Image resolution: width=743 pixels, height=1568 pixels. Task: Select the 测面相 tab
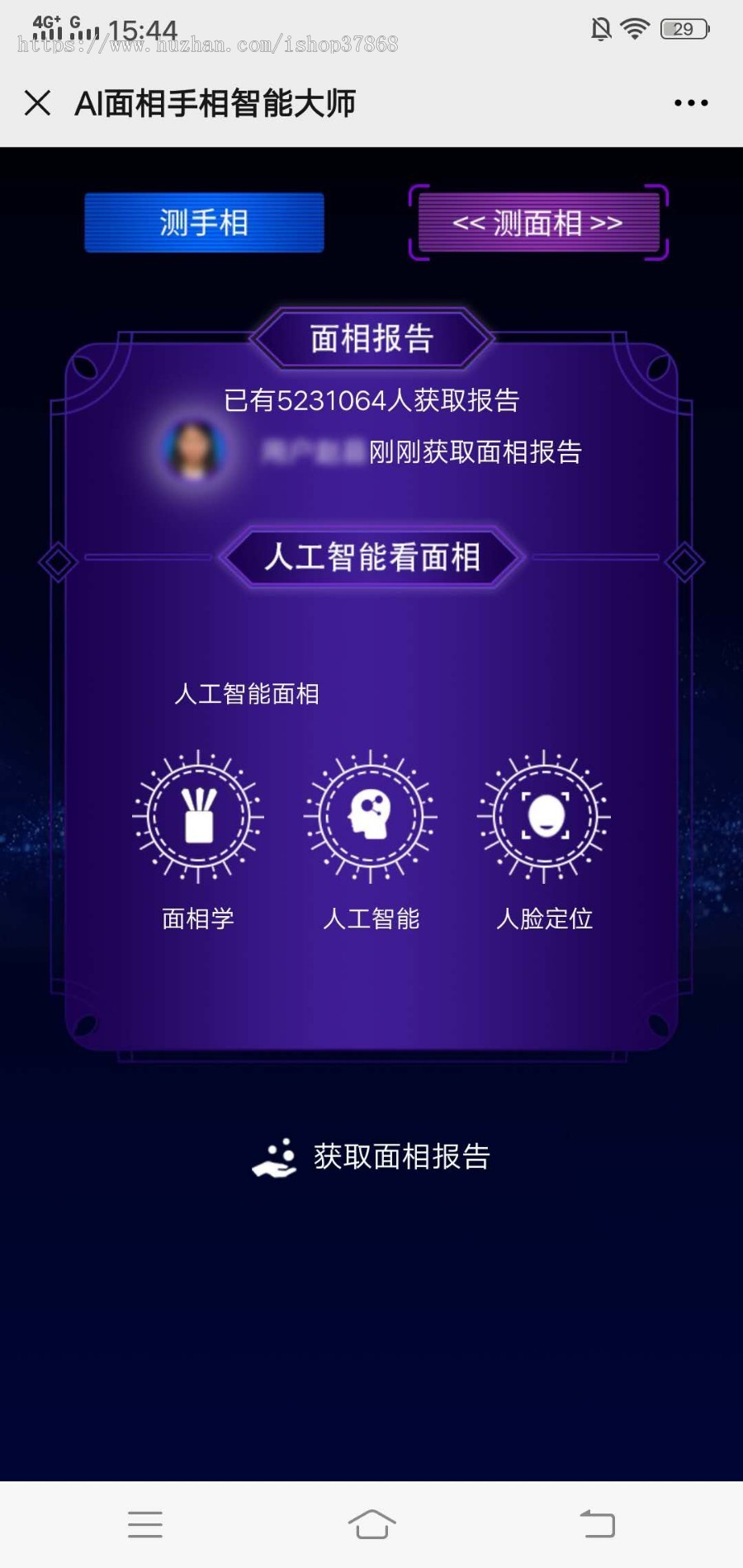click(x=537, y=223)
